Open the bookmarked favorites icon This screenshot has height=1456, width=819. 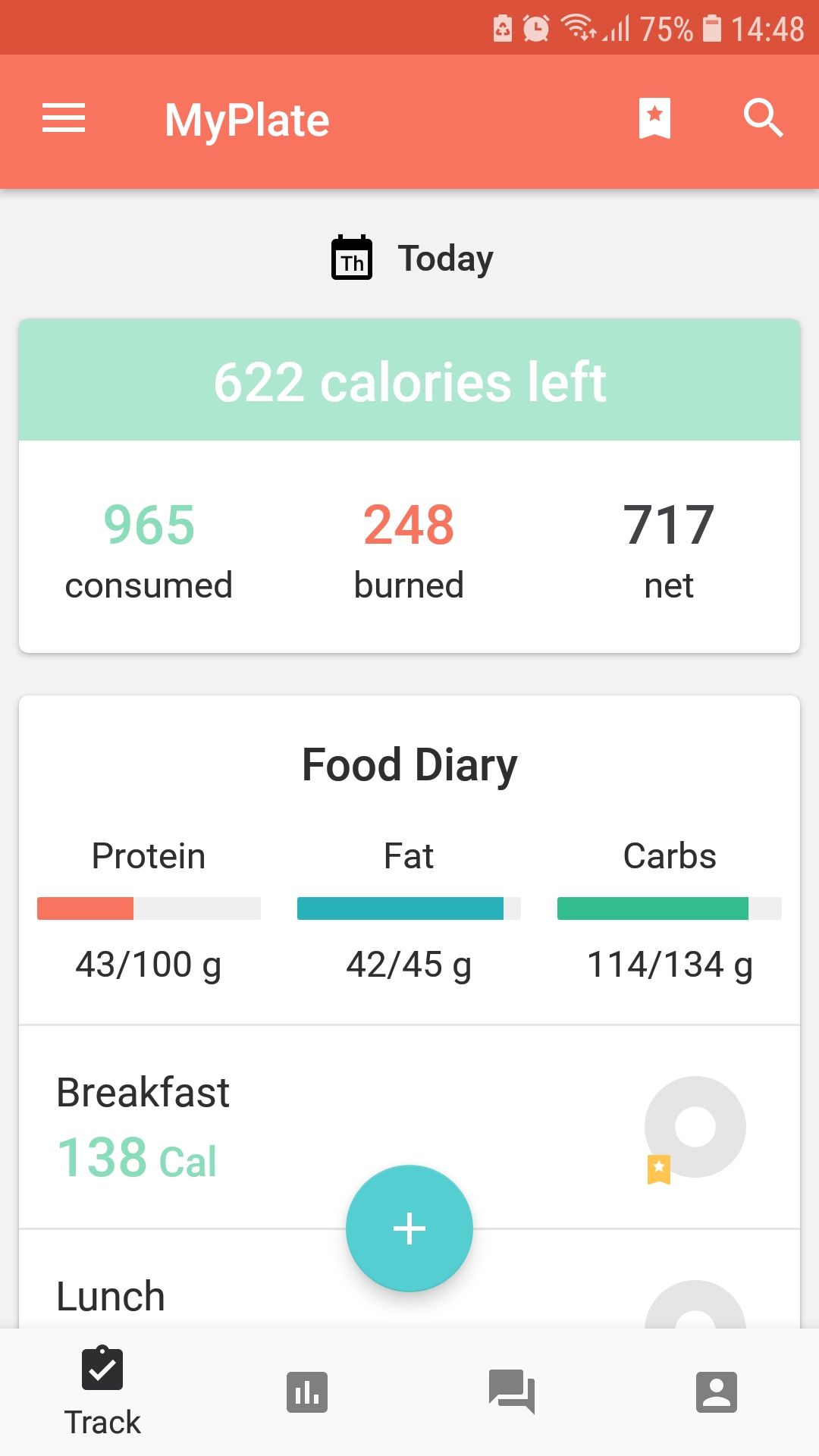(x=654, y=119)
